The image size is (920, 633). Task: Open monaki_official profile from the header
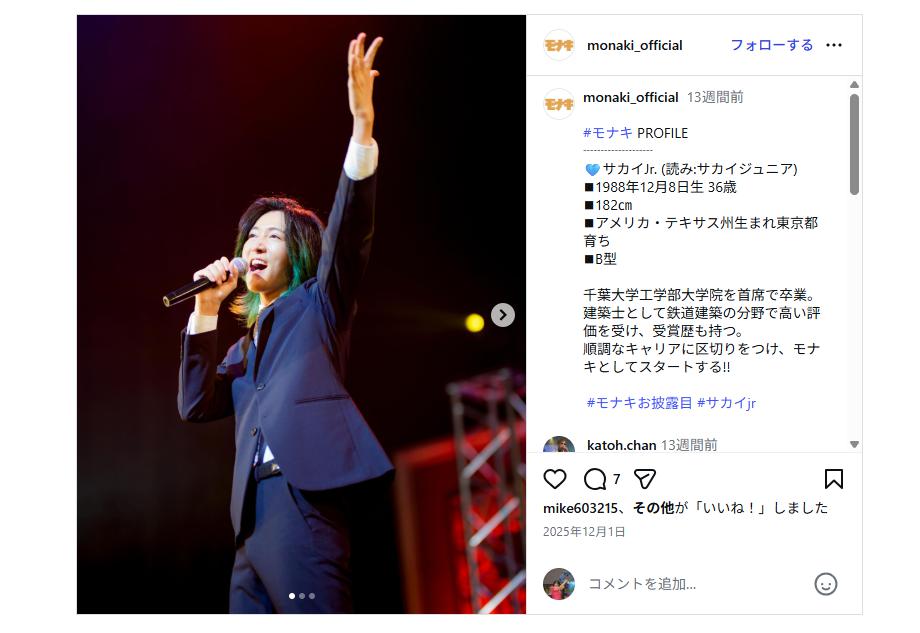(x=634, y=45)
